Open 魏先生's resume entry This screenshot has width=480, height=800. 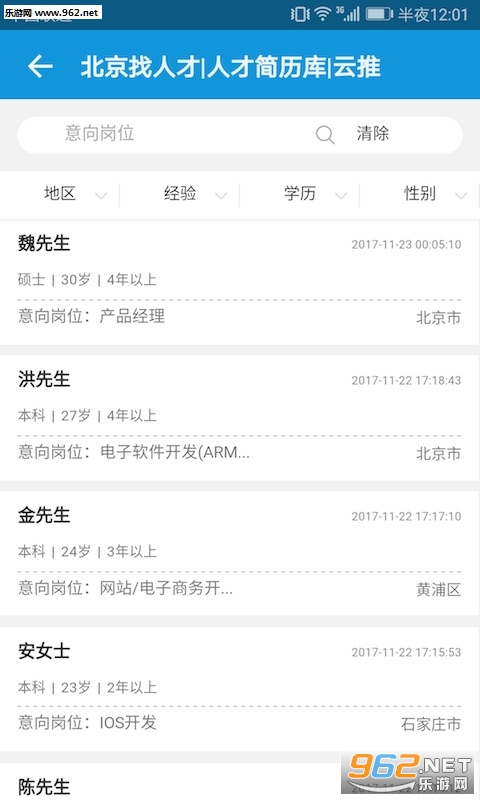tap(240, 282)
